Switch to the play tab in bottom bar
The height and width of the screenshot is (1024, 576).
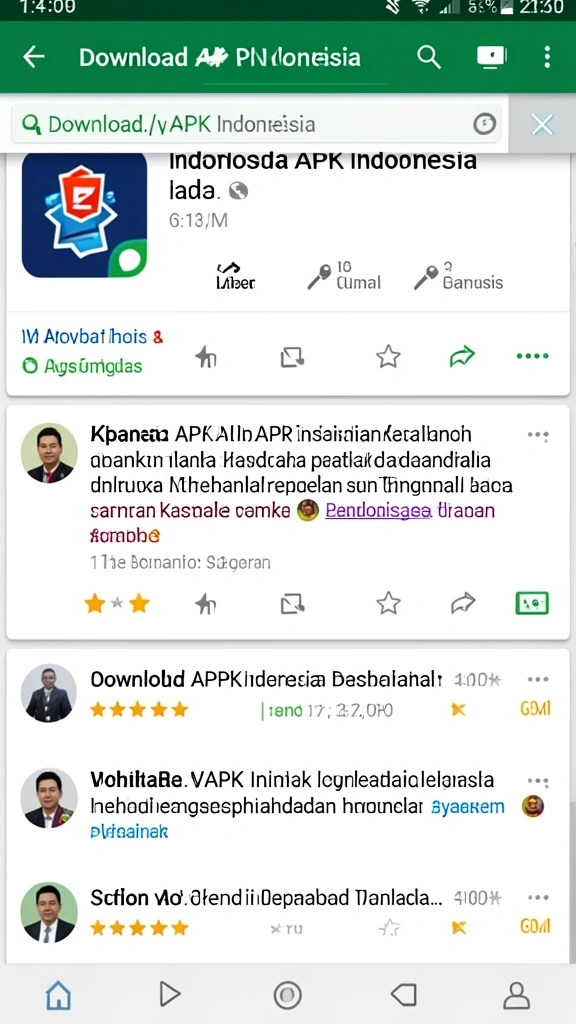coord(170,995)
